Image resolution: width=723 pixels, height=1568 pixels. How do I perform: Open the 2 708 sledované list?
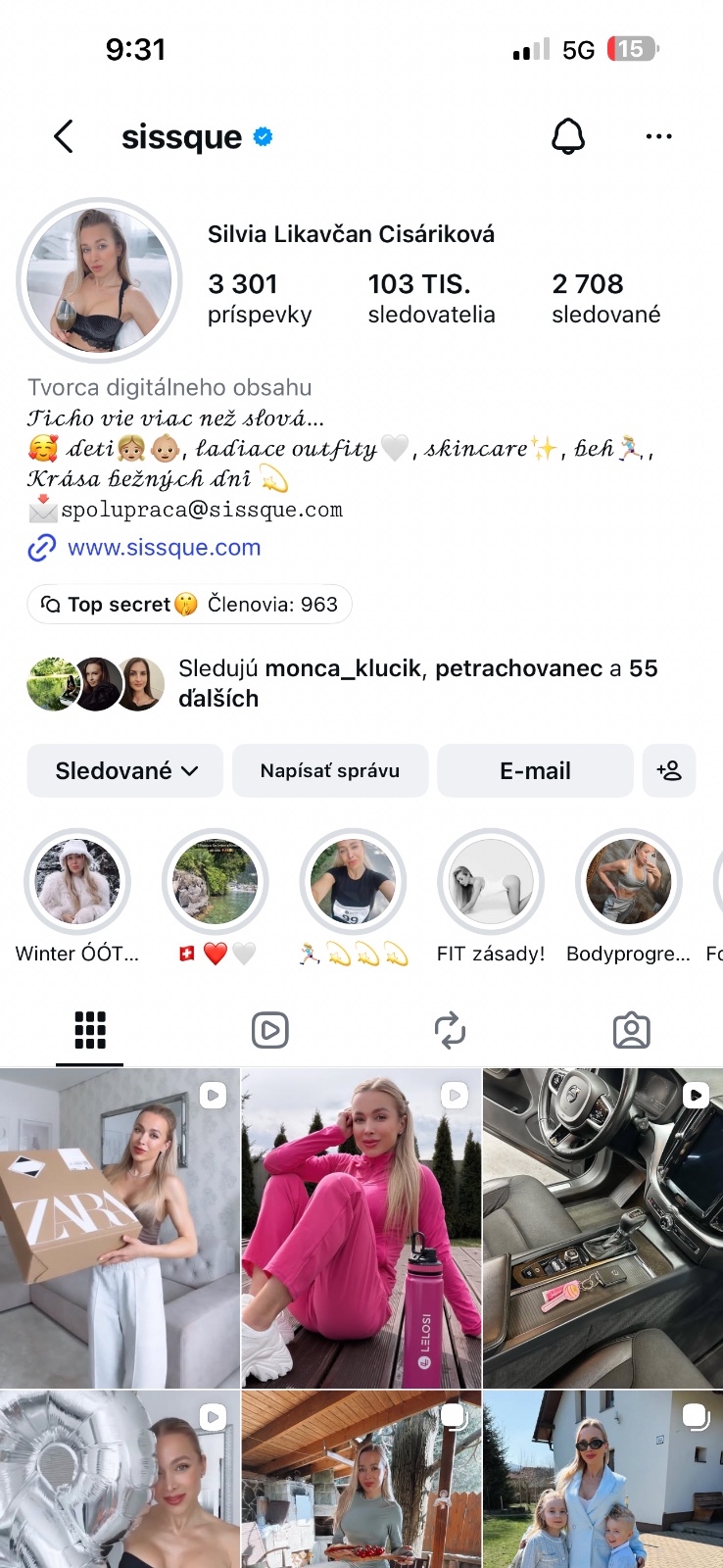[605, 298]
